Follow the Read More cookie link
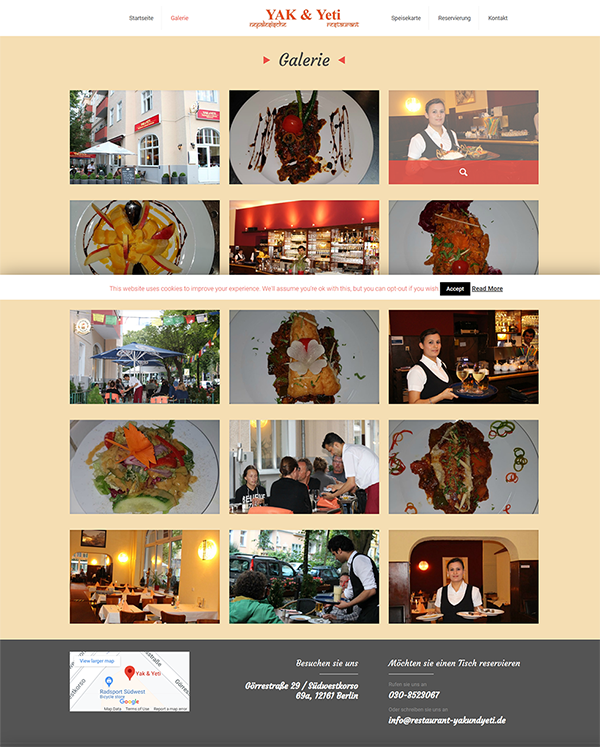600x747 pixels. 487,288
